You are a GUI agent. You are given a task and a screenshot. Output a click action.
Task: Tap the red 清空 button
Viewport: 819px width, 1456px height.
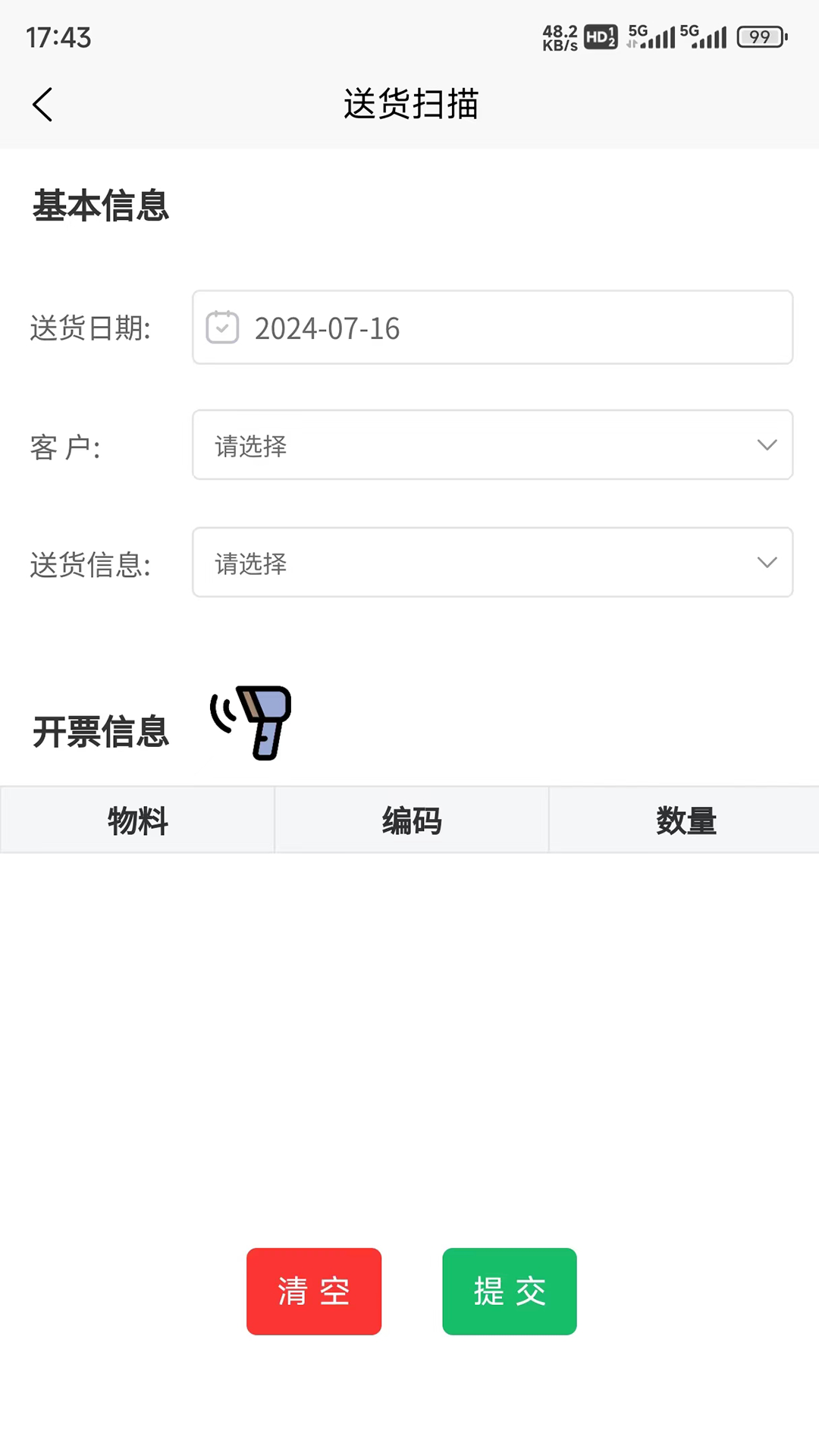coord(314,1291)
